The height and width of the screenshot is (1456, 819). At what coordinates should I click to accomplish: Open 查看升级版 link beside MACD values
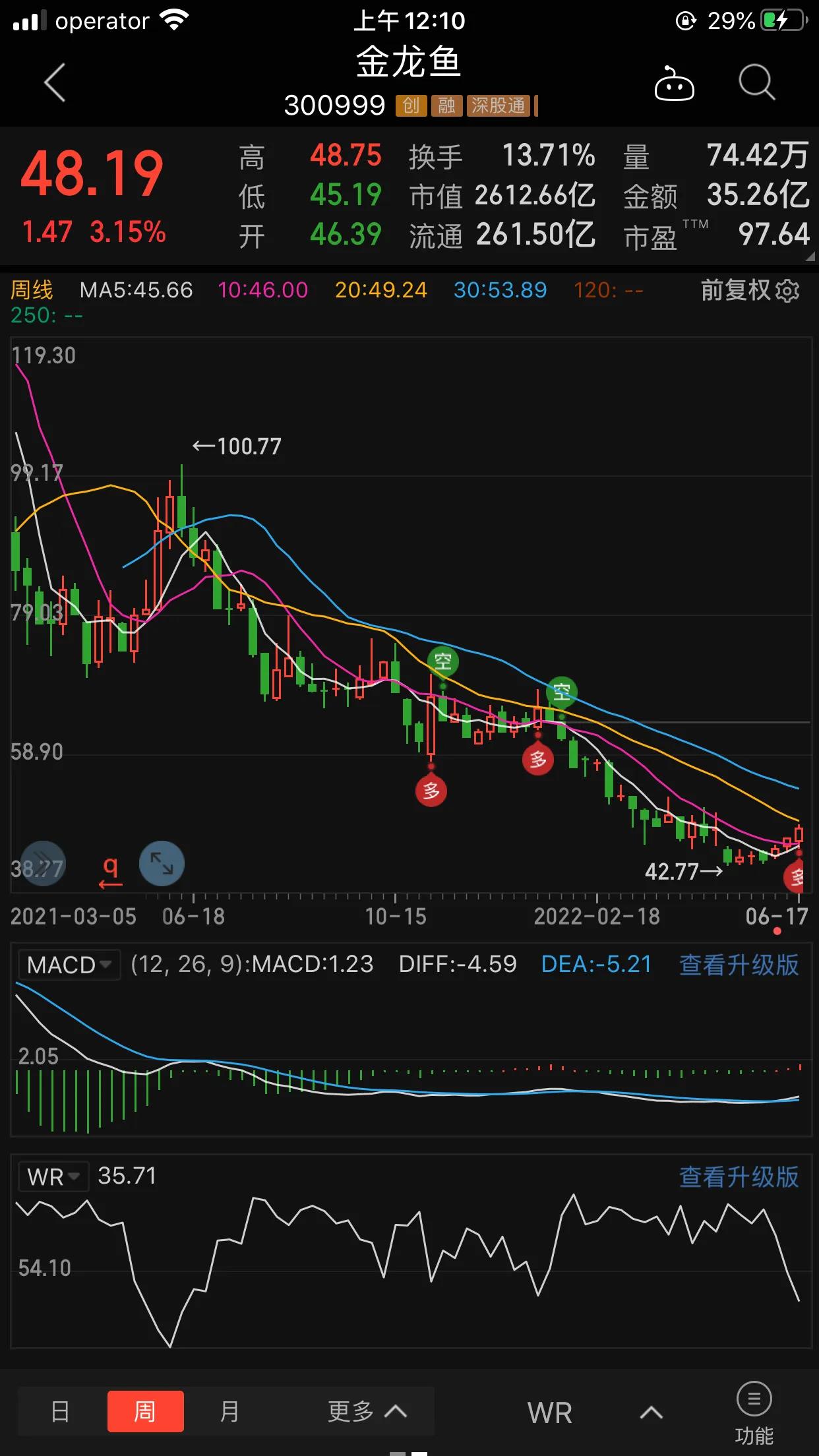click(x=739, y=964)
